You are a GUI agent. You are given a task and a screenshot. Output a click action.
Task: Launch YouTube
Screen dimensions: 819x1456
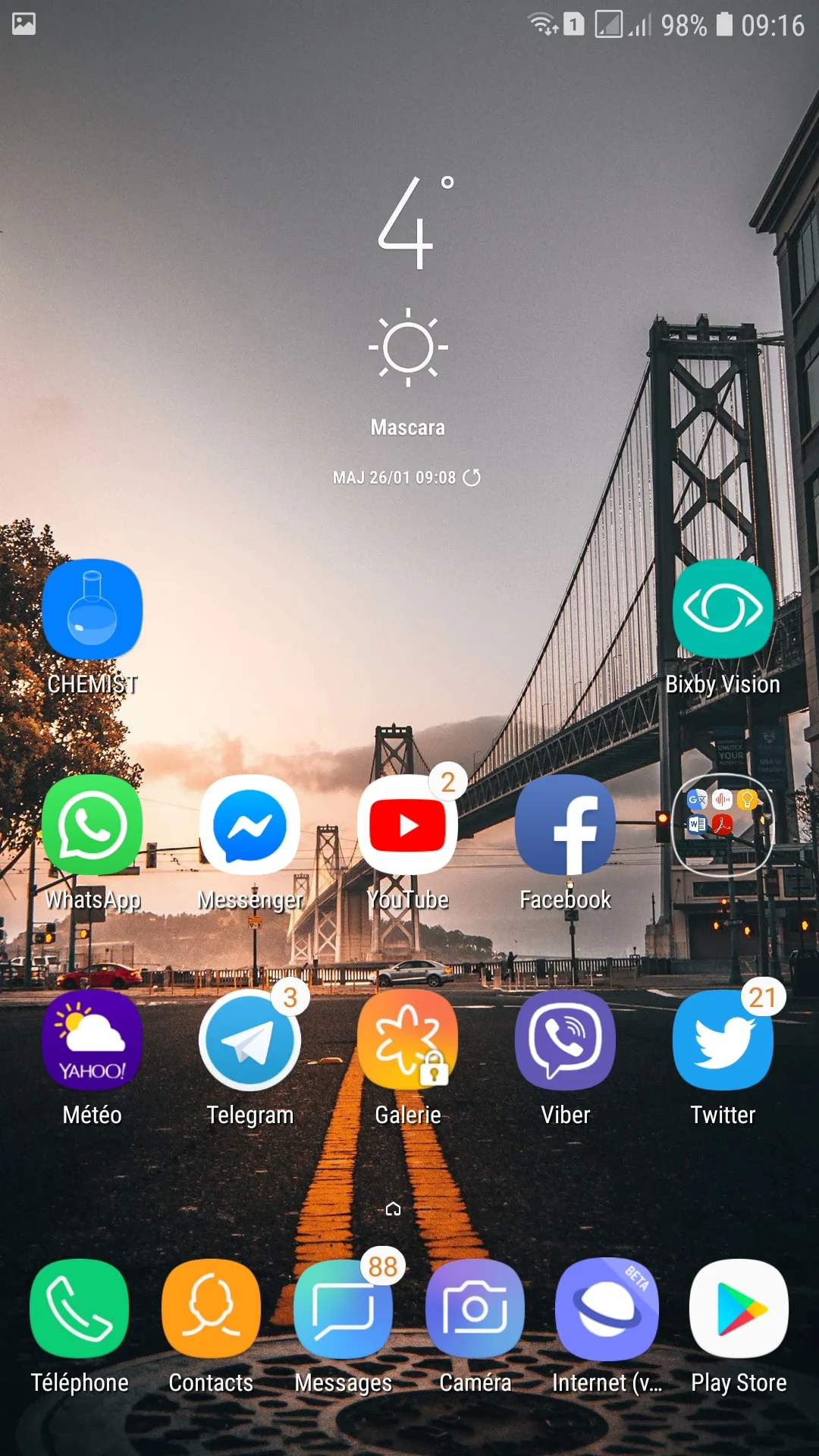[407, 825]
